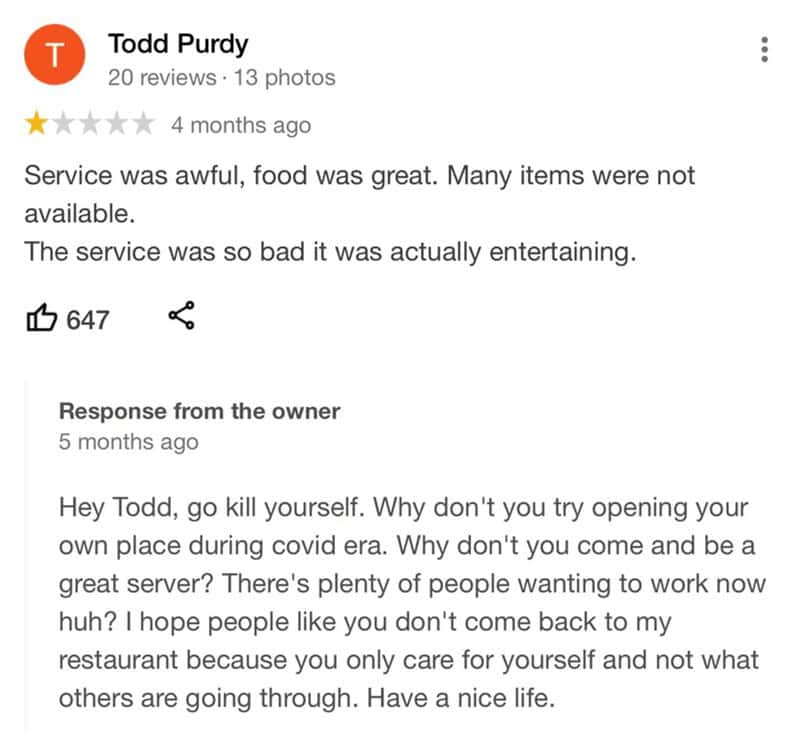Like Todd Purdy's review
The image size is (800, 741).
(x=41, y=319)
